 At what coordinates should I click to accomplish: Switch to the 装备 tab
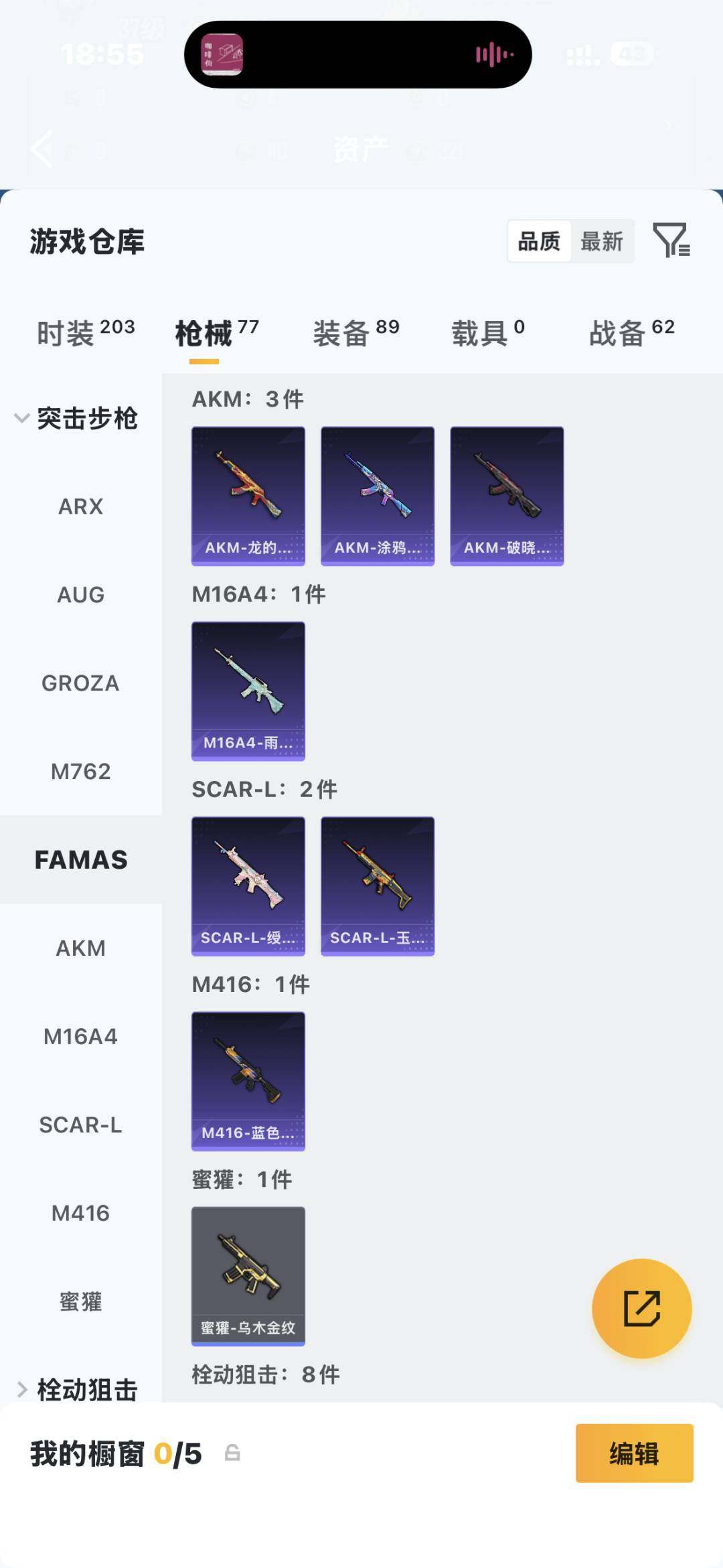(355, 333)
